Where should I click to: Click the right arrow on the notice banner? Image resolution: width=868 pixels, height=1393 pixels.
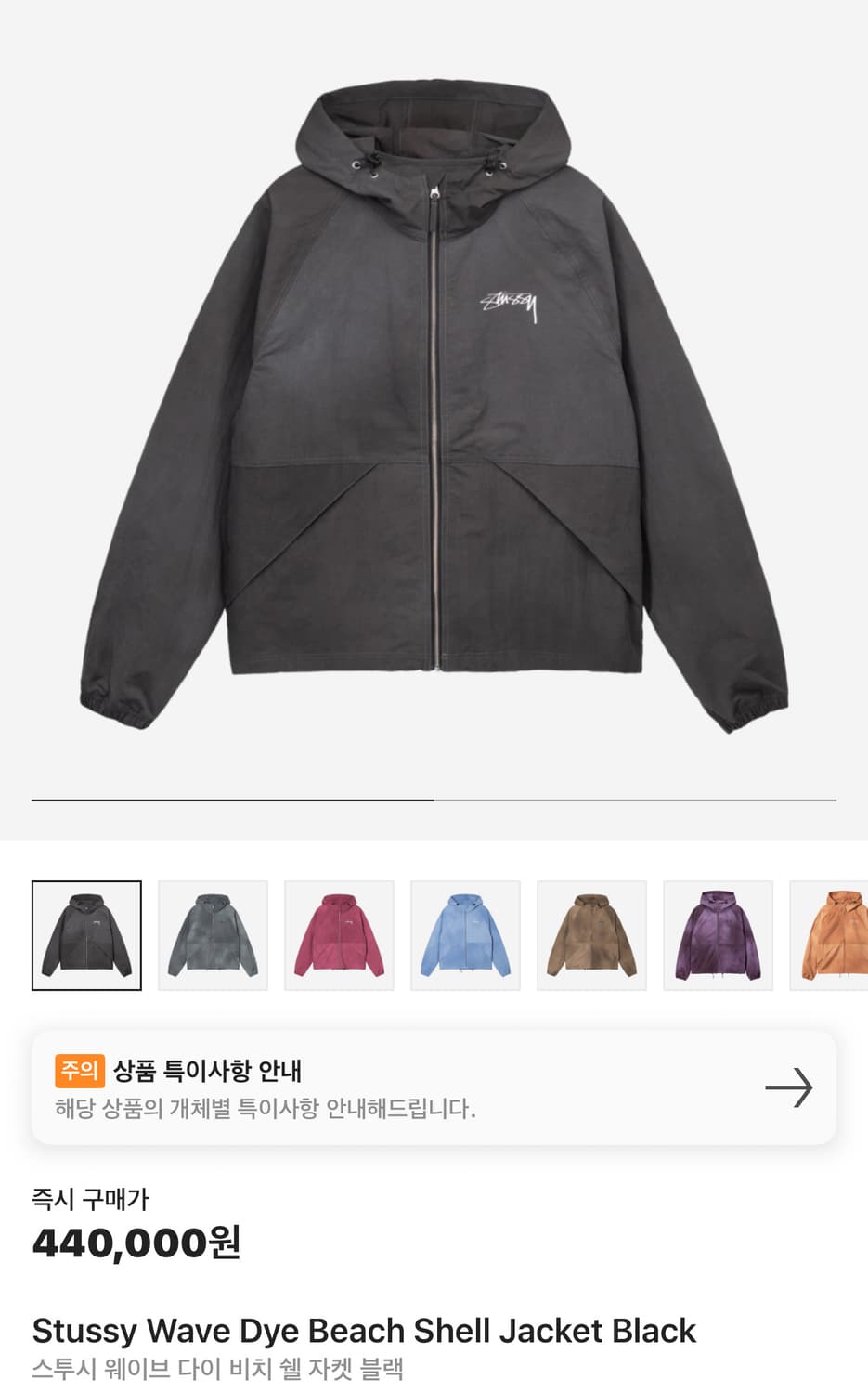pos(790,1087)
